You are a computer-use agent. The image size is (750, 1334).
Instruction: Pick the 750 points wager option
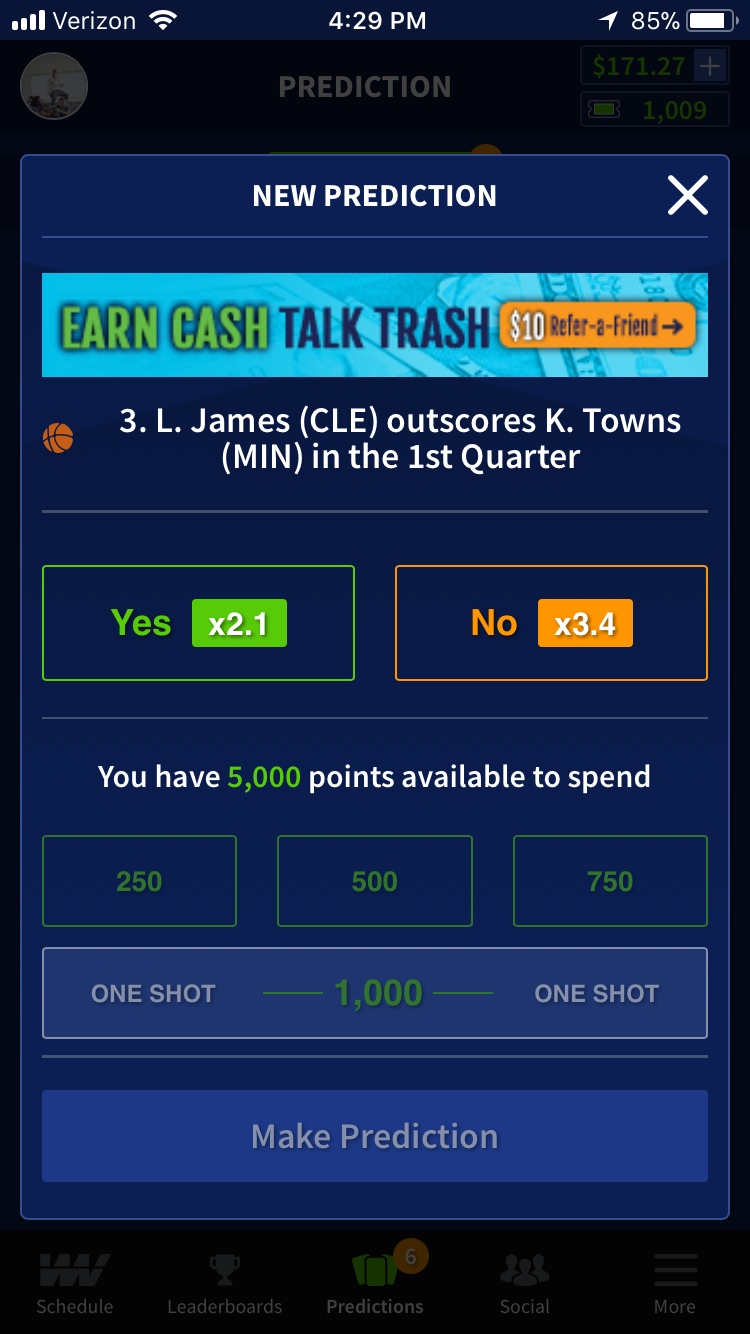(x=610, y=881)
